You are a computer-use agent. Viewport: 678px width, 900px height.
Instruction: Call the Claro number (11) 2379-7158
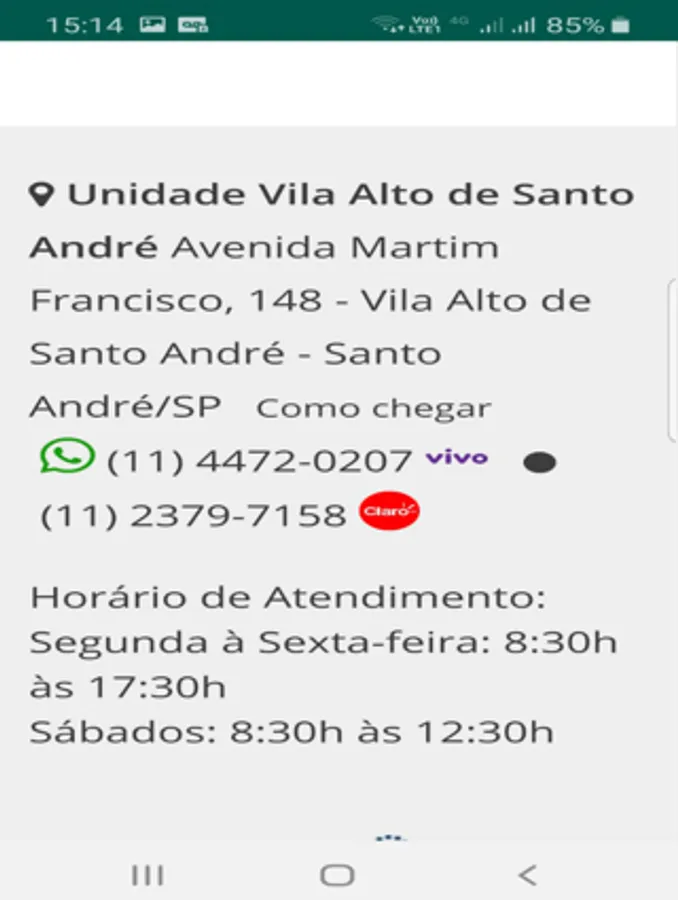[x=193, y=515]
